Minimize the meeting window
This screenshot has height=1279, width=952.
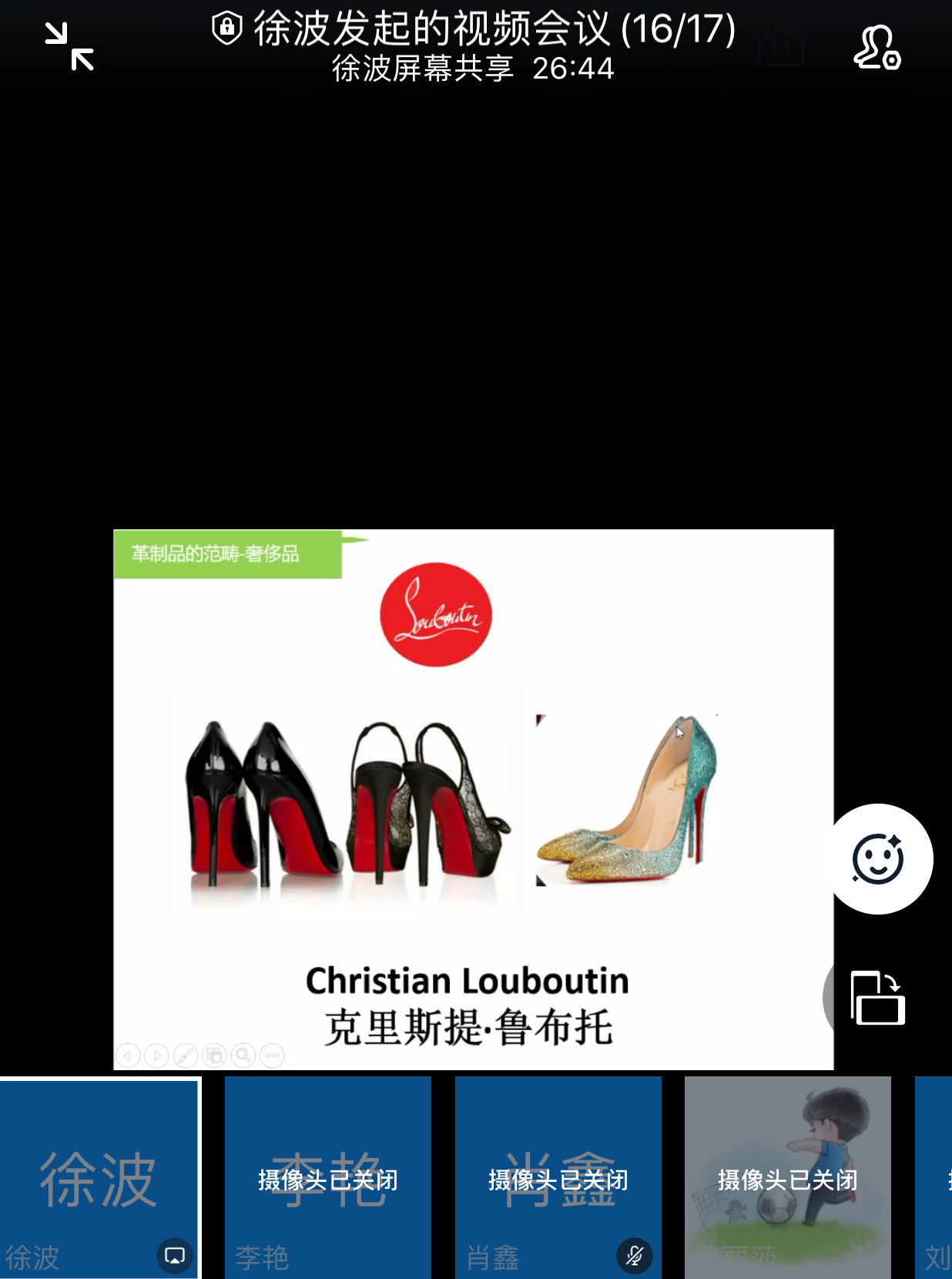click(x=69, y=47)
